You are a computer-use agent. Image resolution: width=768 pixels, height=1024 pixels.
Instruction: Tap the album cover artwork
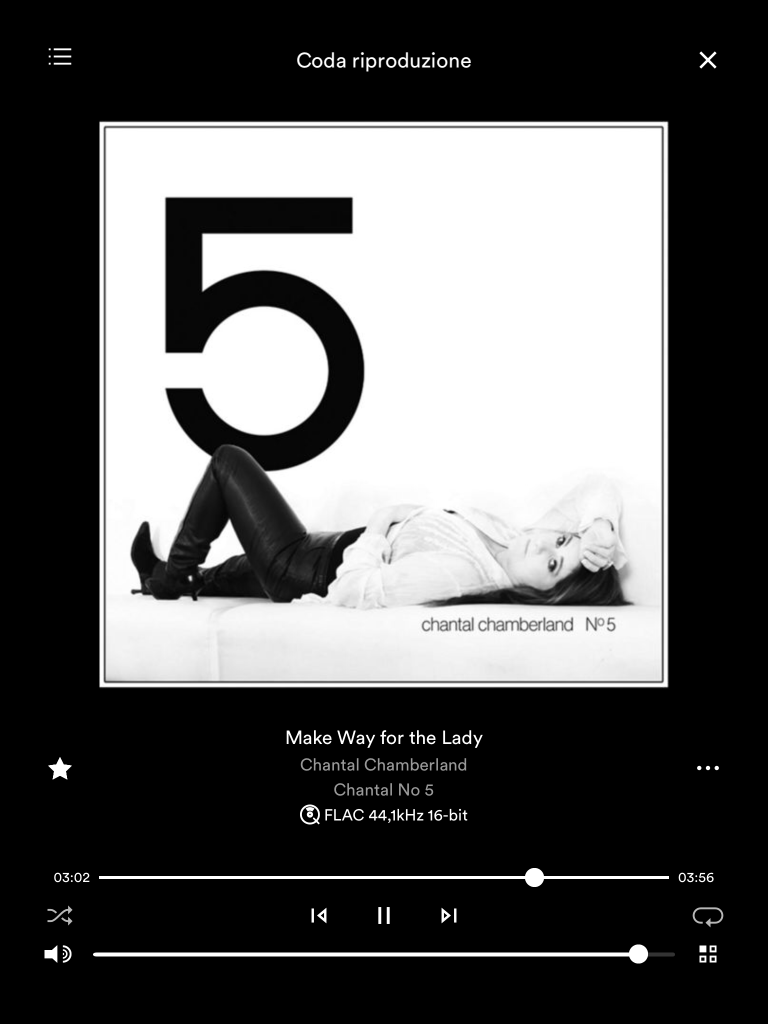[383, 404]
